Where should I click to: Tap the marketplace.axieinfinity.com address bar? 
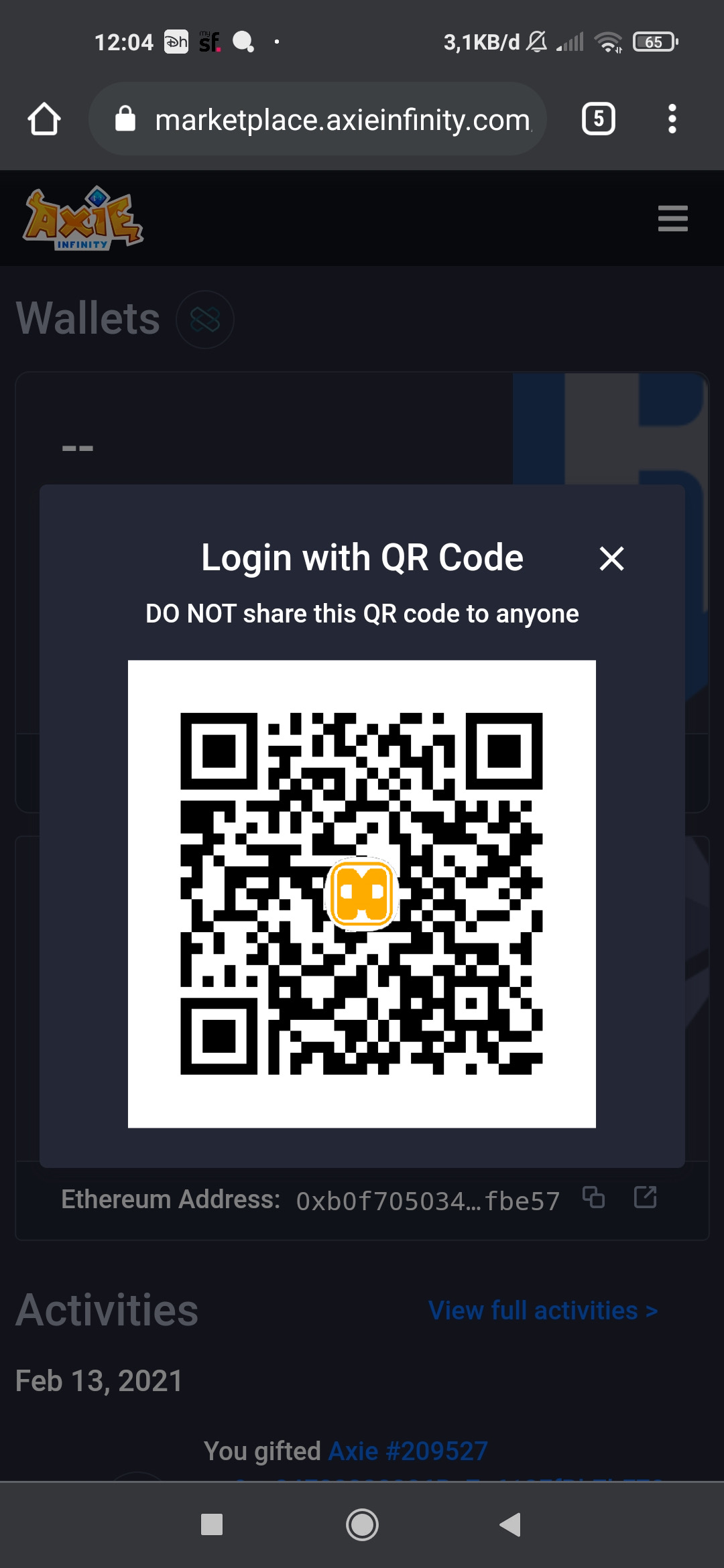[318, 119]
